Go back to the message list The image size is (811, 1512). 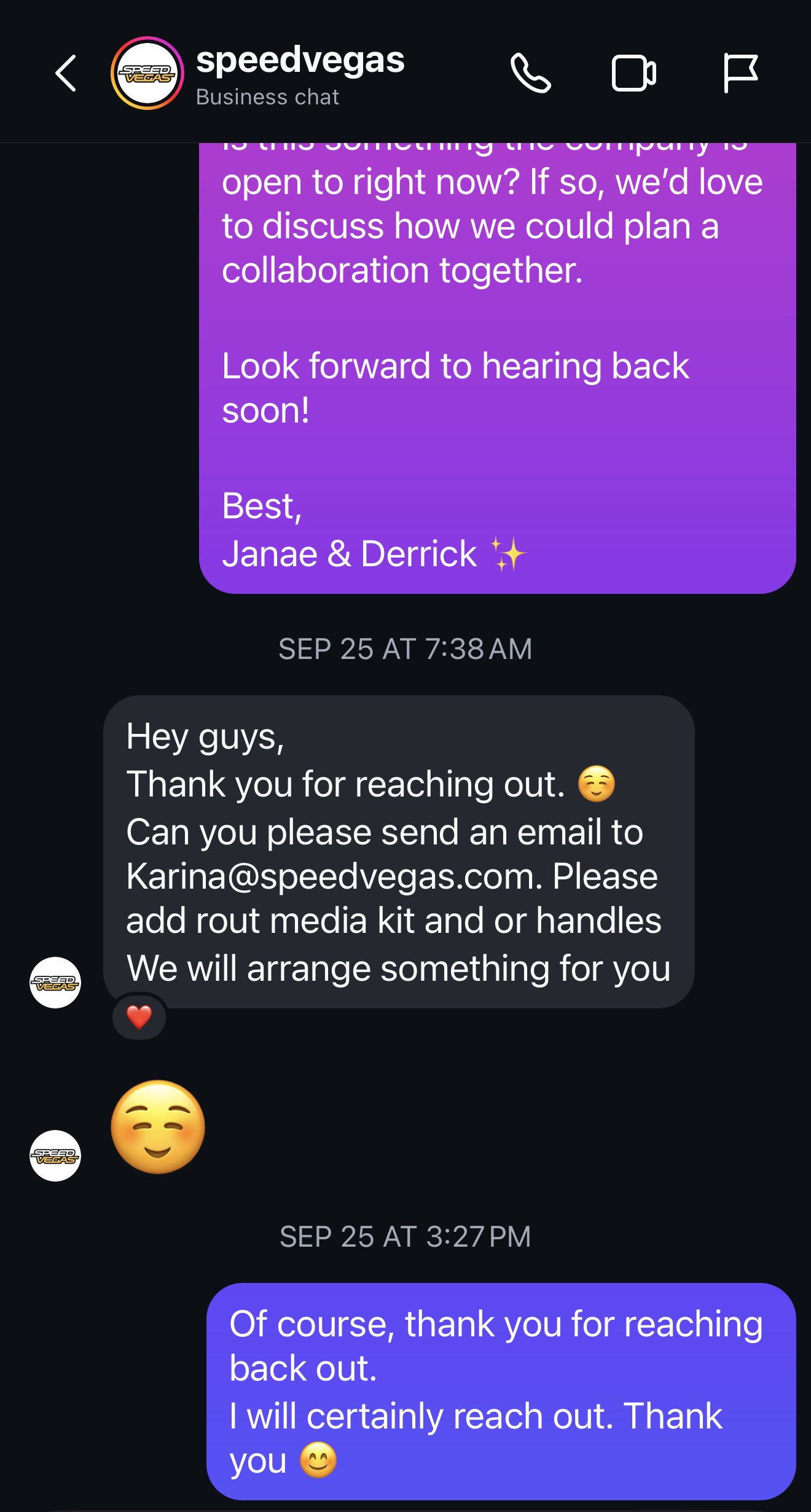pyautogui.click(x=66, y=73)
